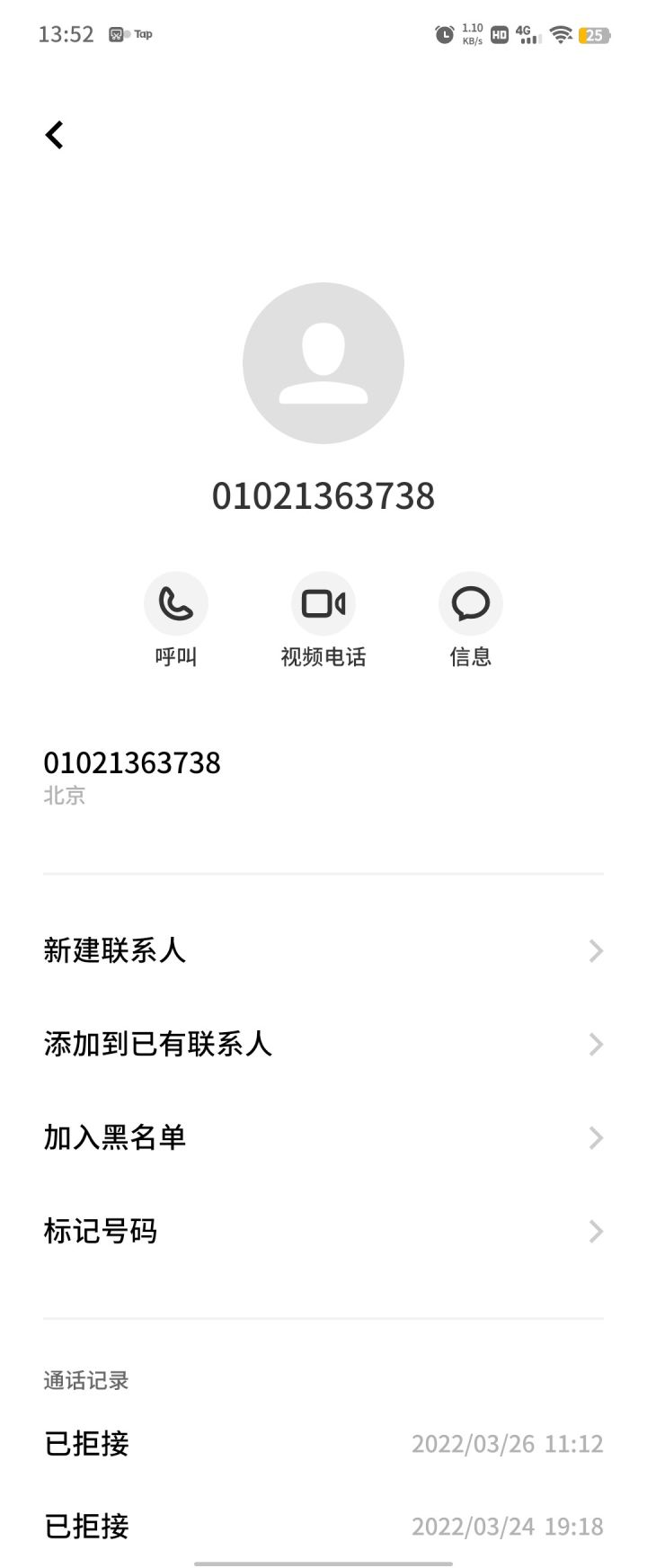Tap 新建联系人 to create contact
Image resolution: width=647 pixels, height=1568 pixels.
(x=114, y=950)
